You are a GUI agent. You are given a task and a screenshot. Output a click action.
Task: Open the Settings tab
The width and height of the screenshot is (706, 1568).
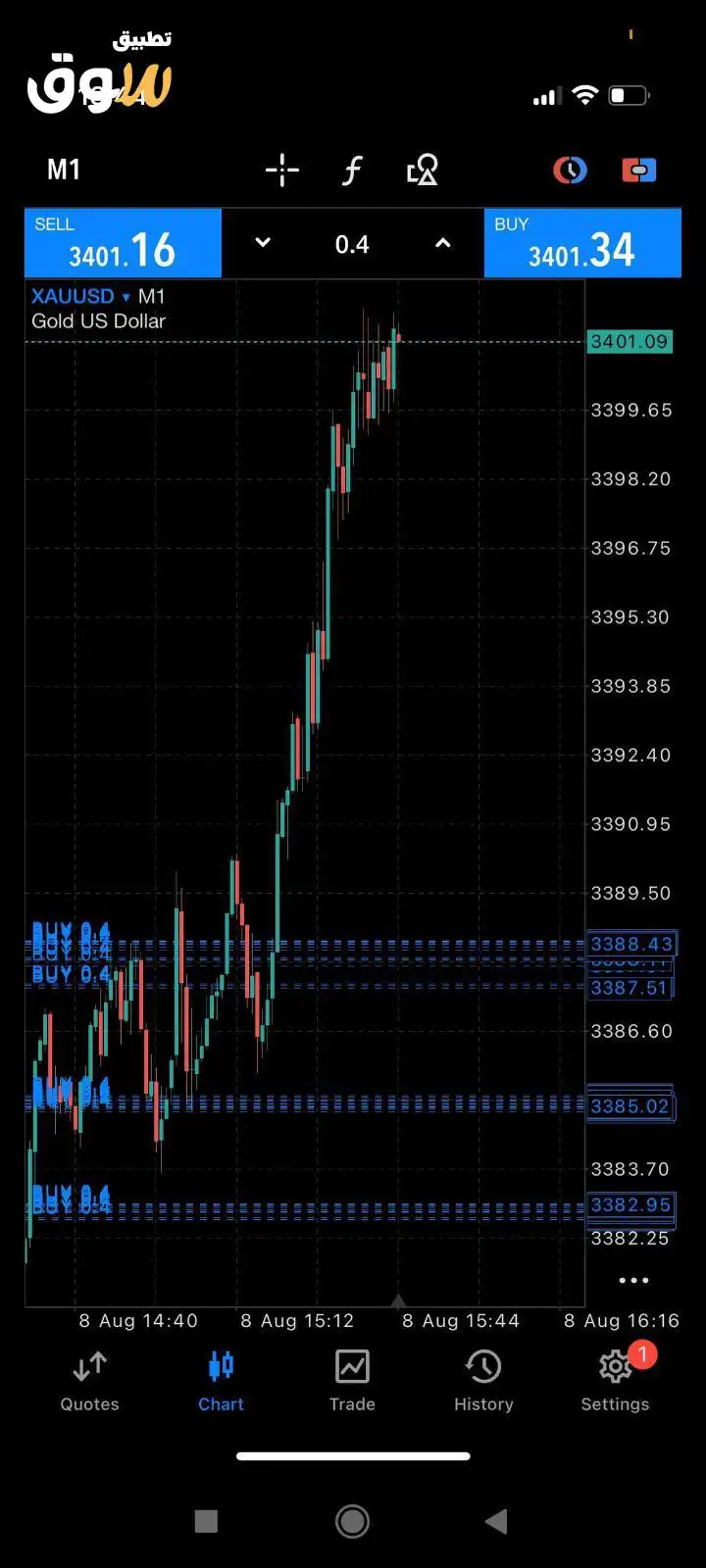615,1382
